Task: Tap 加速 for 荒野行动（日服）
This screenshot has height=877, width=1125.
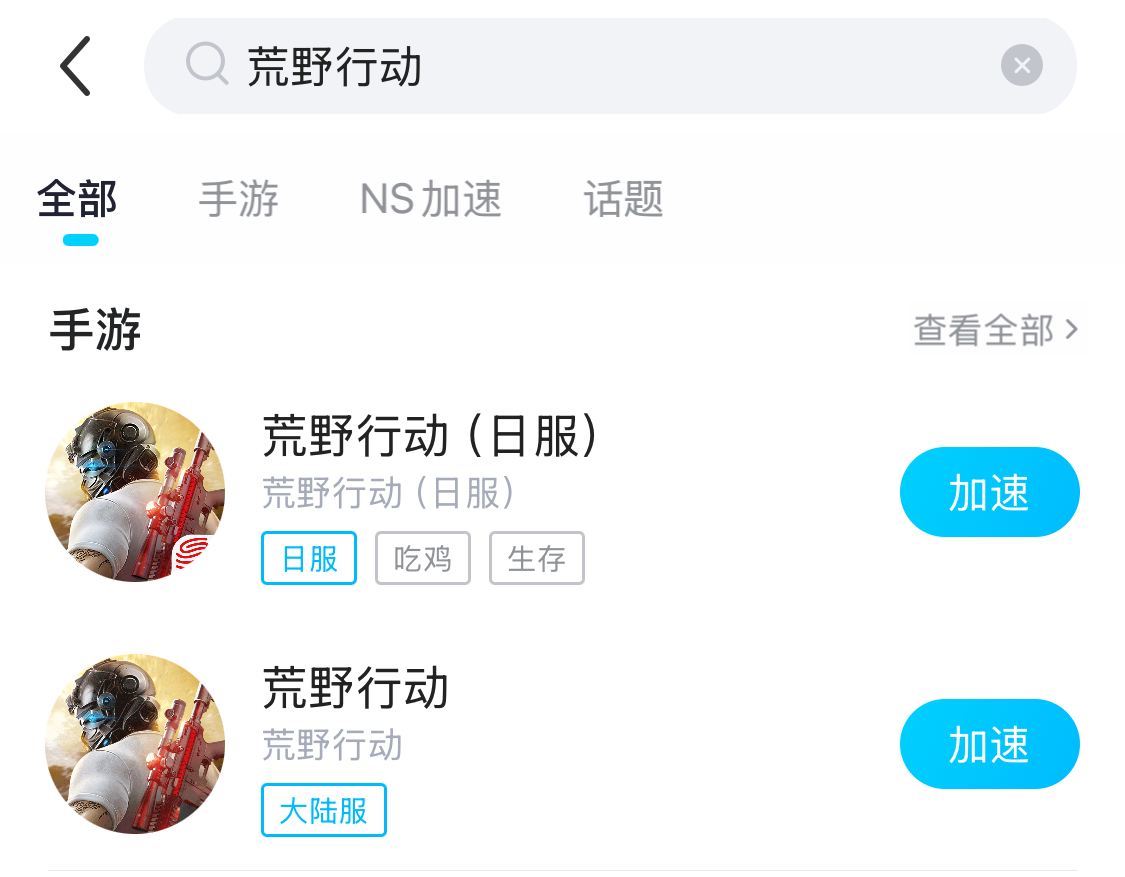Action: tap(989, 493)
